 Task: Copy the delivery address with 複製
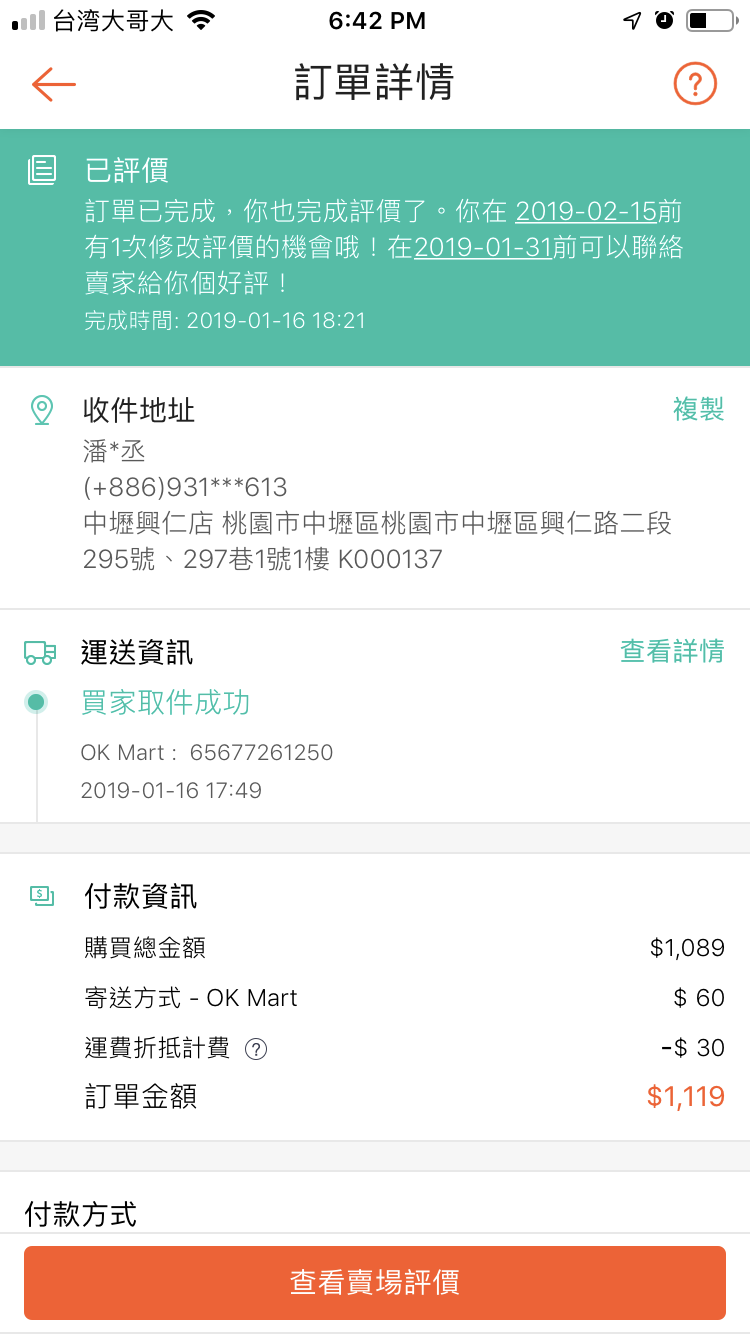(x=698, y=409)
